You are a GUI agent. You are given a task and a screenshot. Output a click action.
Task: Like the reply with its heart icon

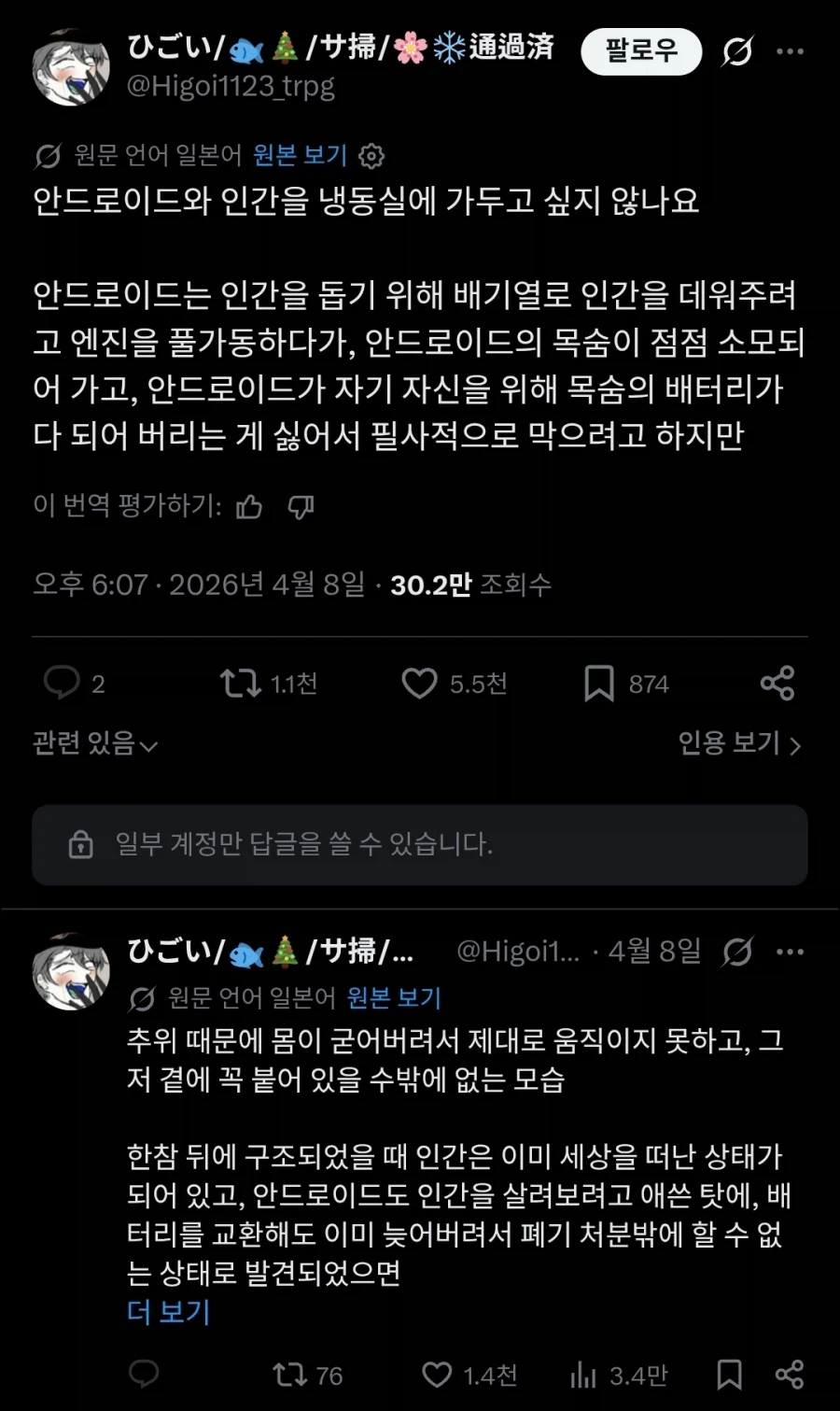coord(435,1376)
